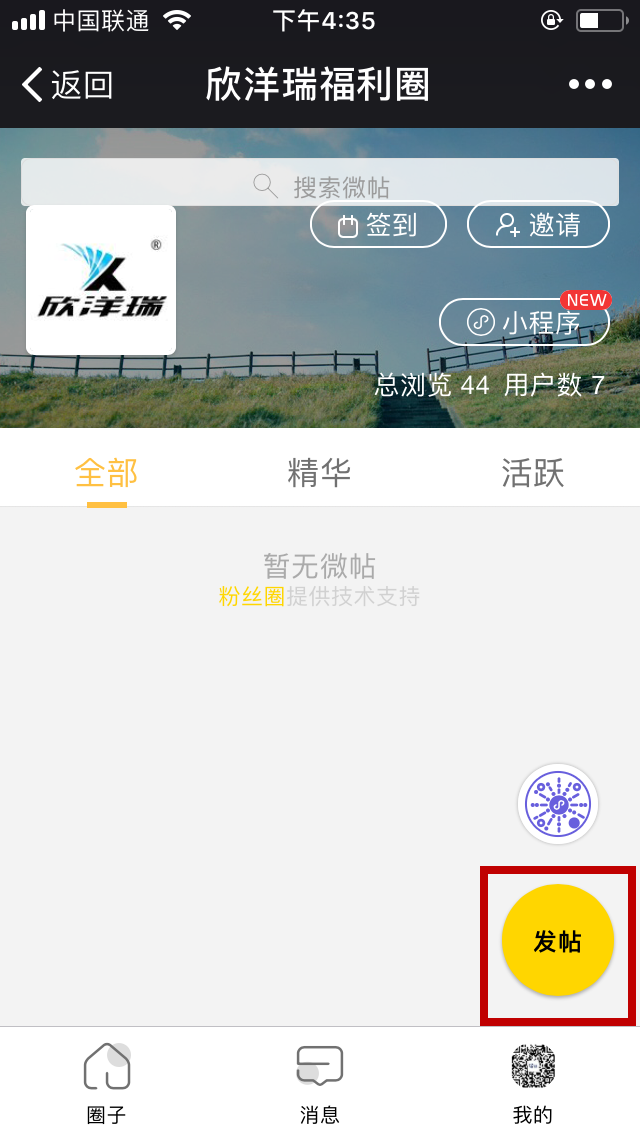The height and width of the screenshot is (1137, 640).
Task: Open 我的 profile tab
Action: click(x=532, y=1083)
